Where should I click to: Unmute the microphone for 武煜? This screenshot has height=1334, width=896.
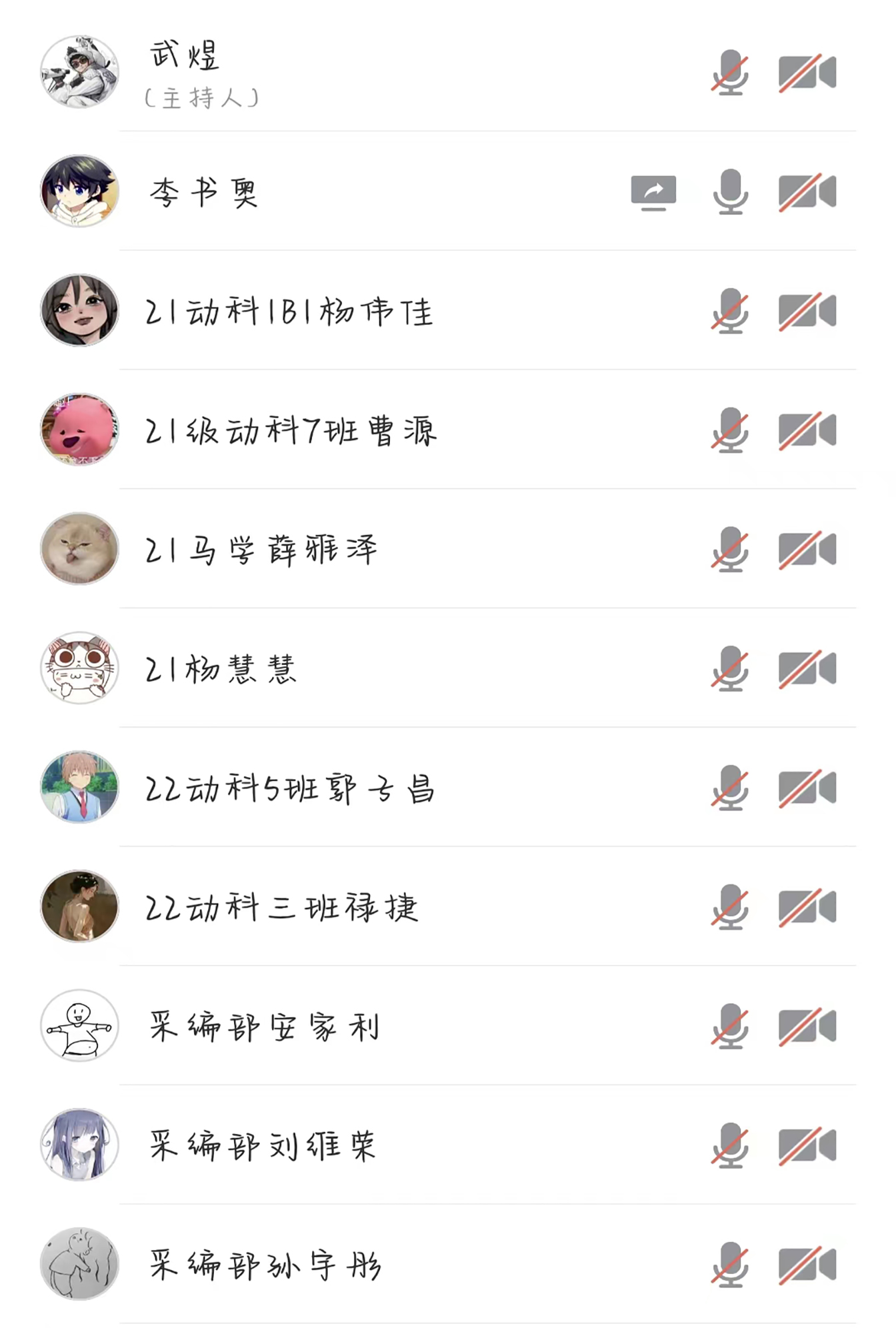(730, 72)
